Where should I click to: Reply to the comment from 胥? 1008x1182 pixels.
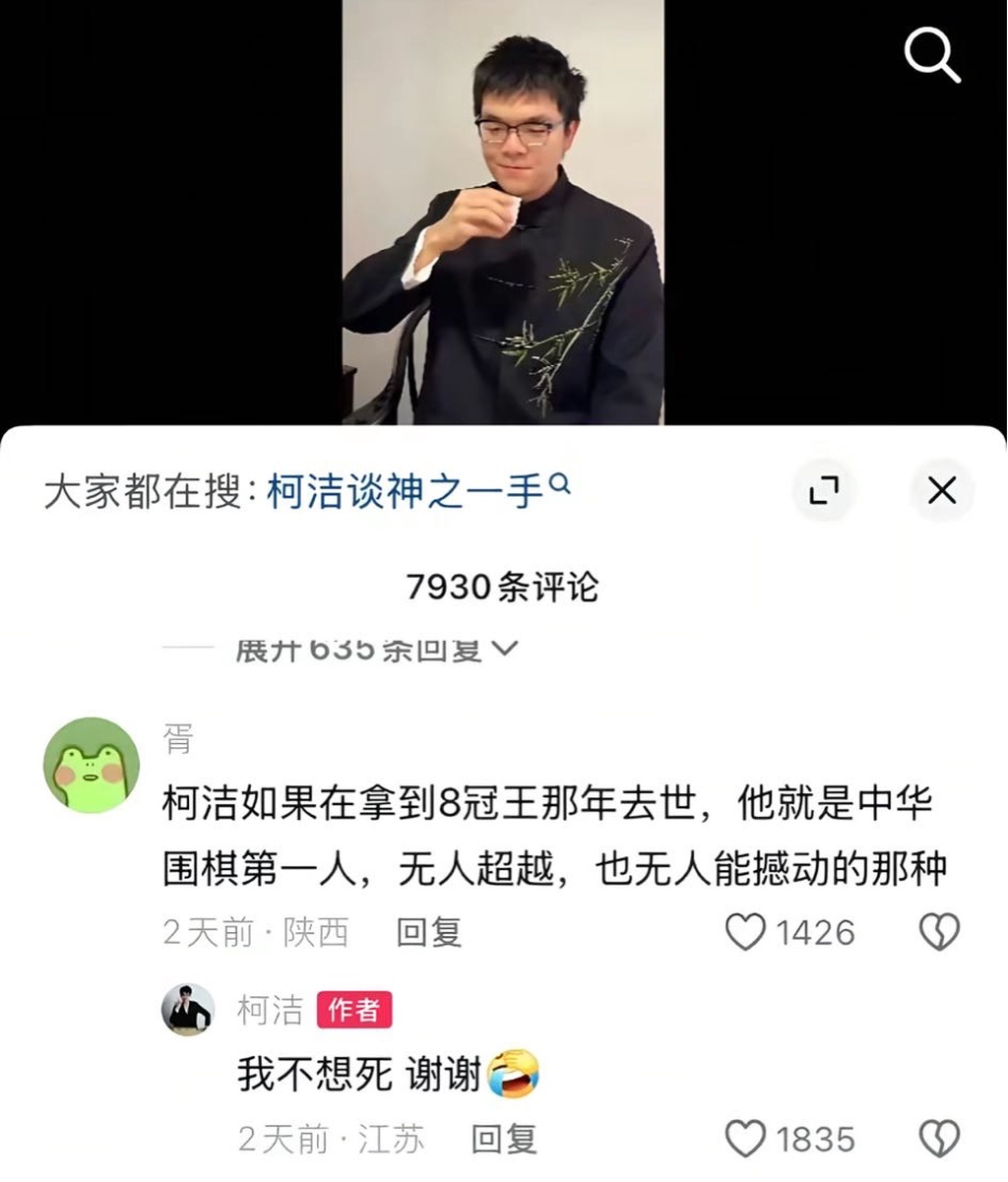tap(428, 931)
